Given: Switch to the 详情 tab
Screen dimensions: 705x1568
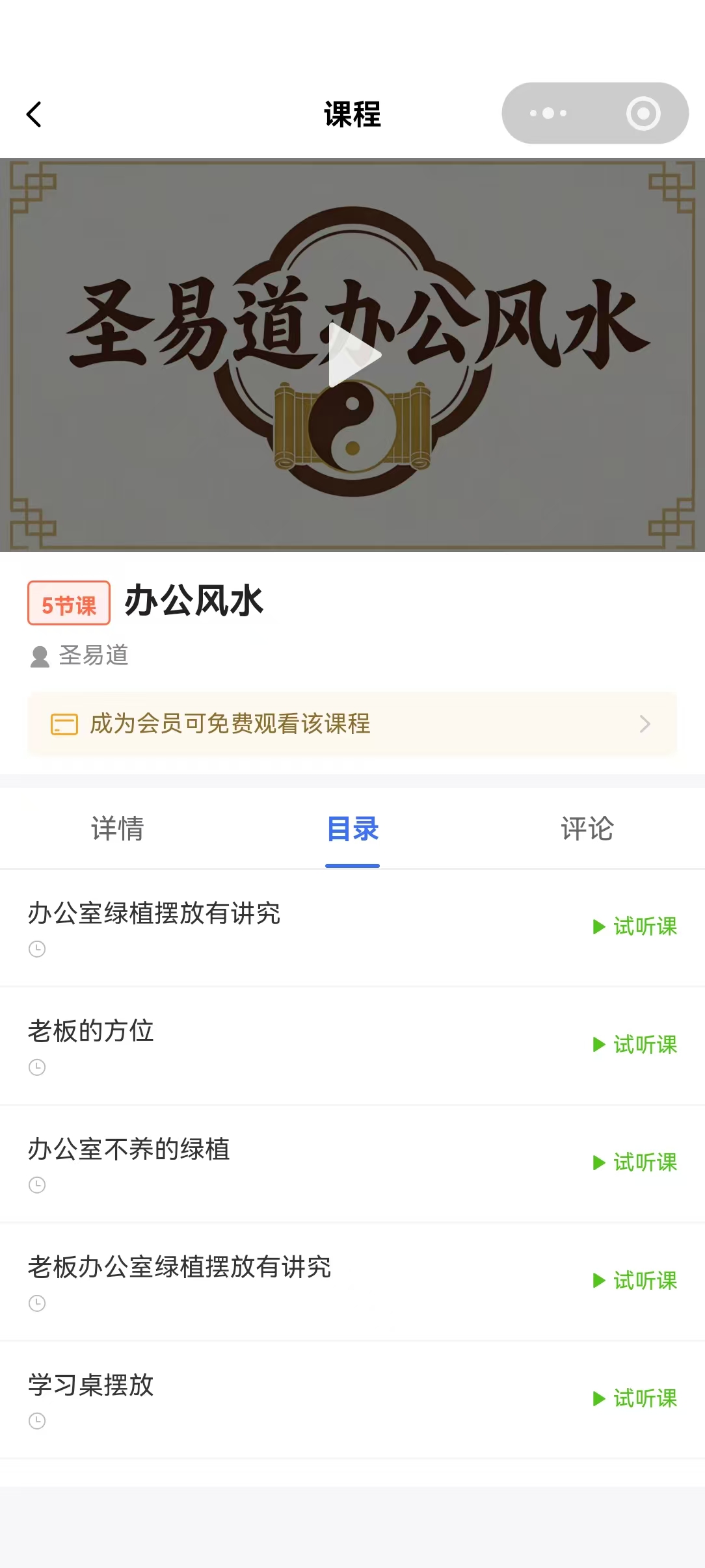Looking at the screenshot, I should [x=117, y=830].
